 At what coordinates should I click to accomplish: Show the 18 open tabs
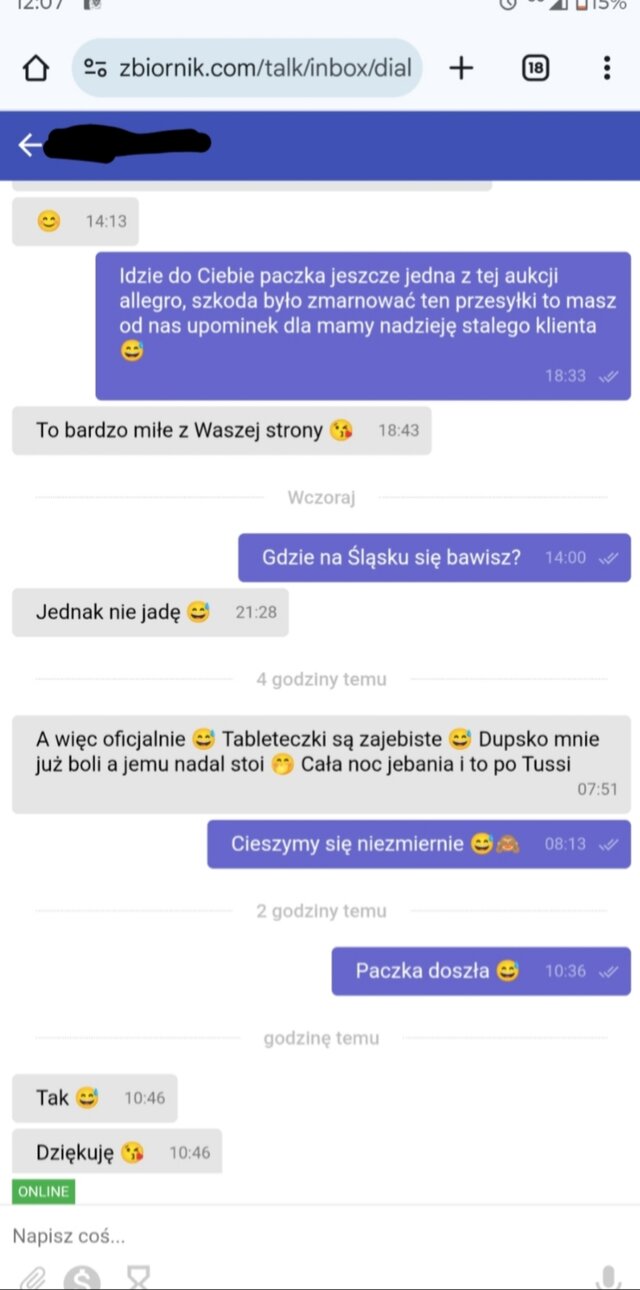tap(535, 68)
